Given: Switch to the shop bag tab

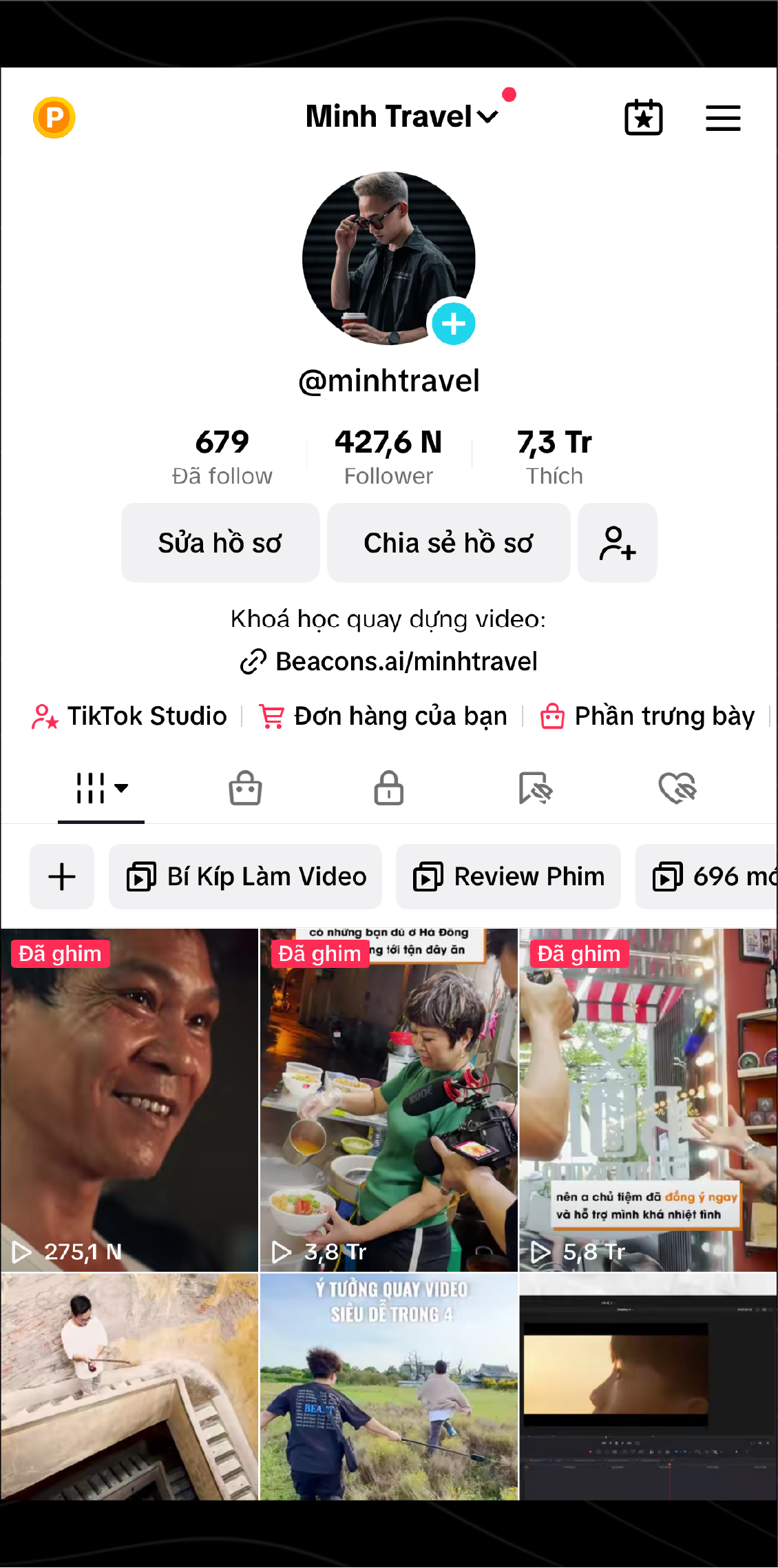Looking at the screenshot, I should 245,788.
